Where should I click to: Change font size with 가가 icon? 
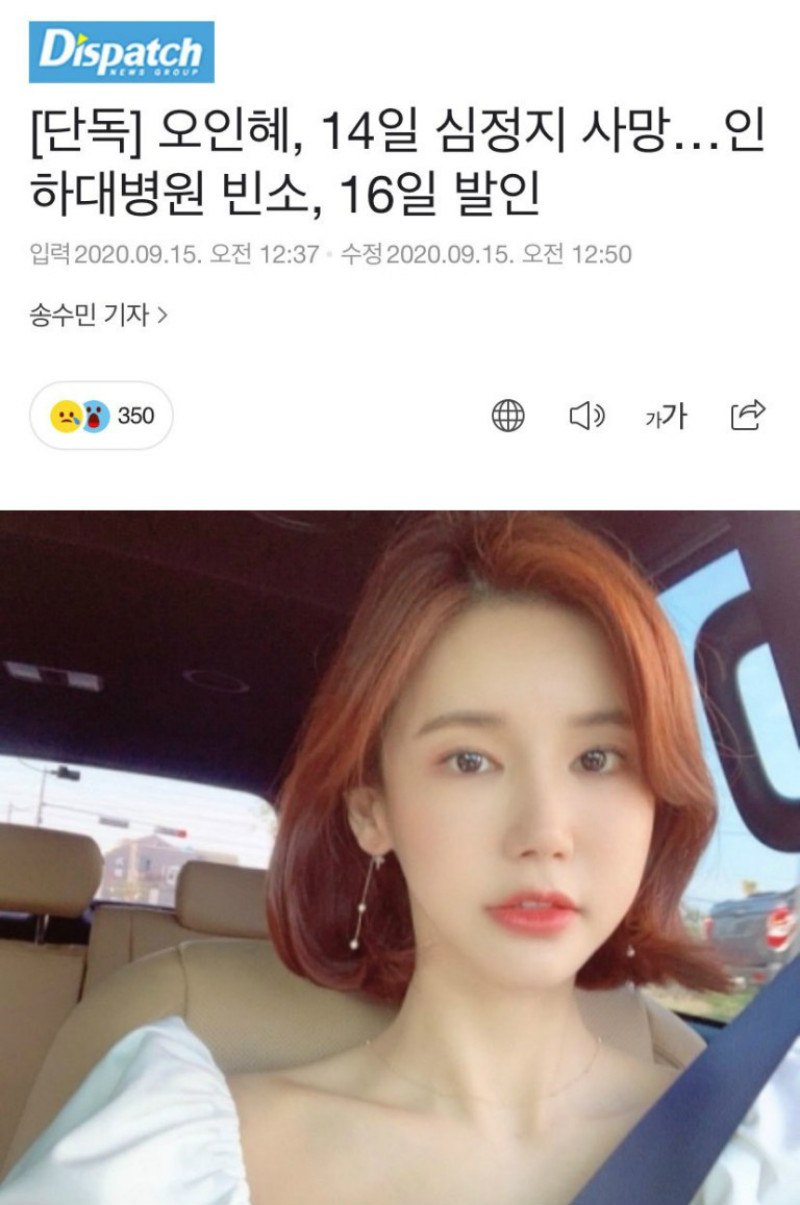(x=665, y=415)
